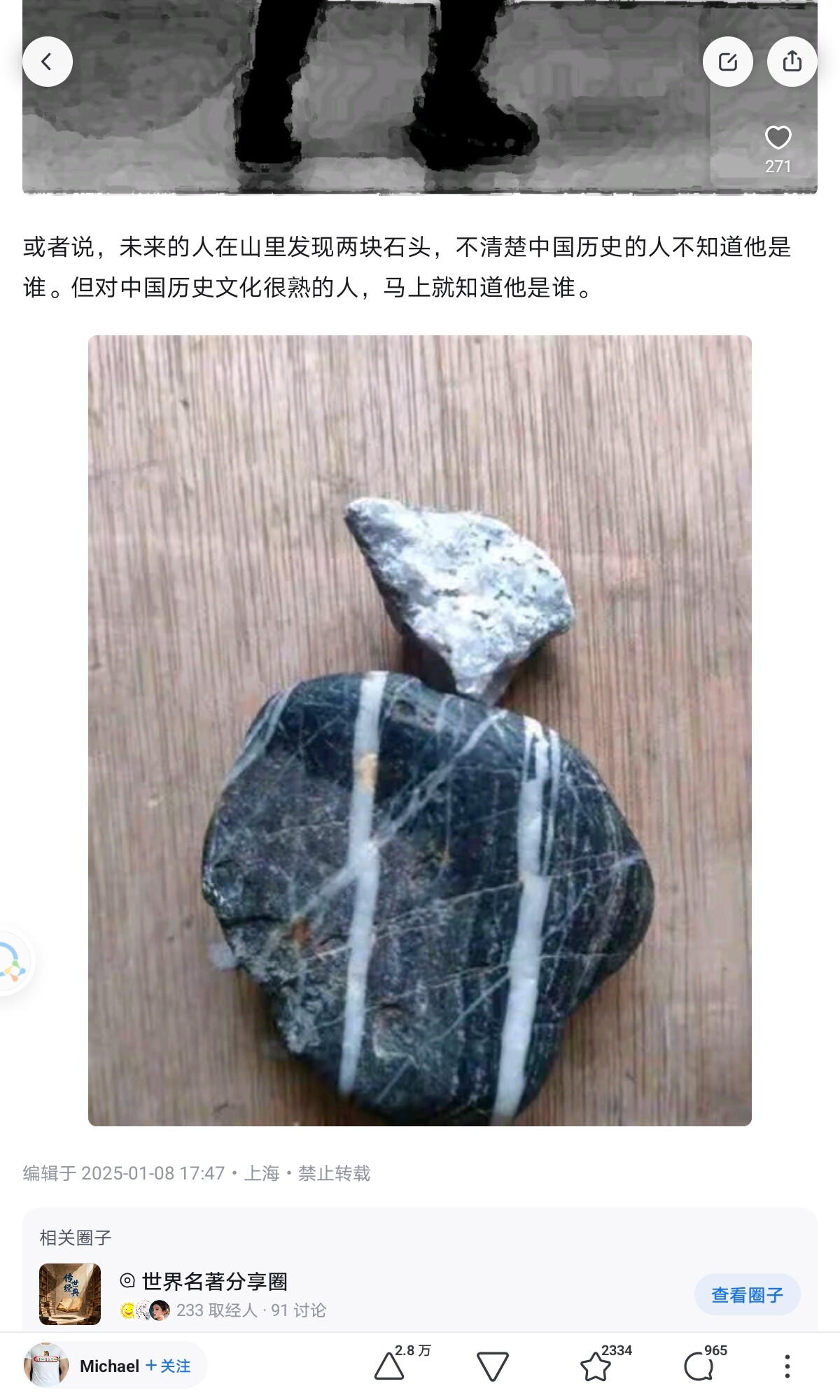This screenshot has width=840, height=1400.
Task: Tap 查看圈子 button
Action: [x=747, y=1294]
